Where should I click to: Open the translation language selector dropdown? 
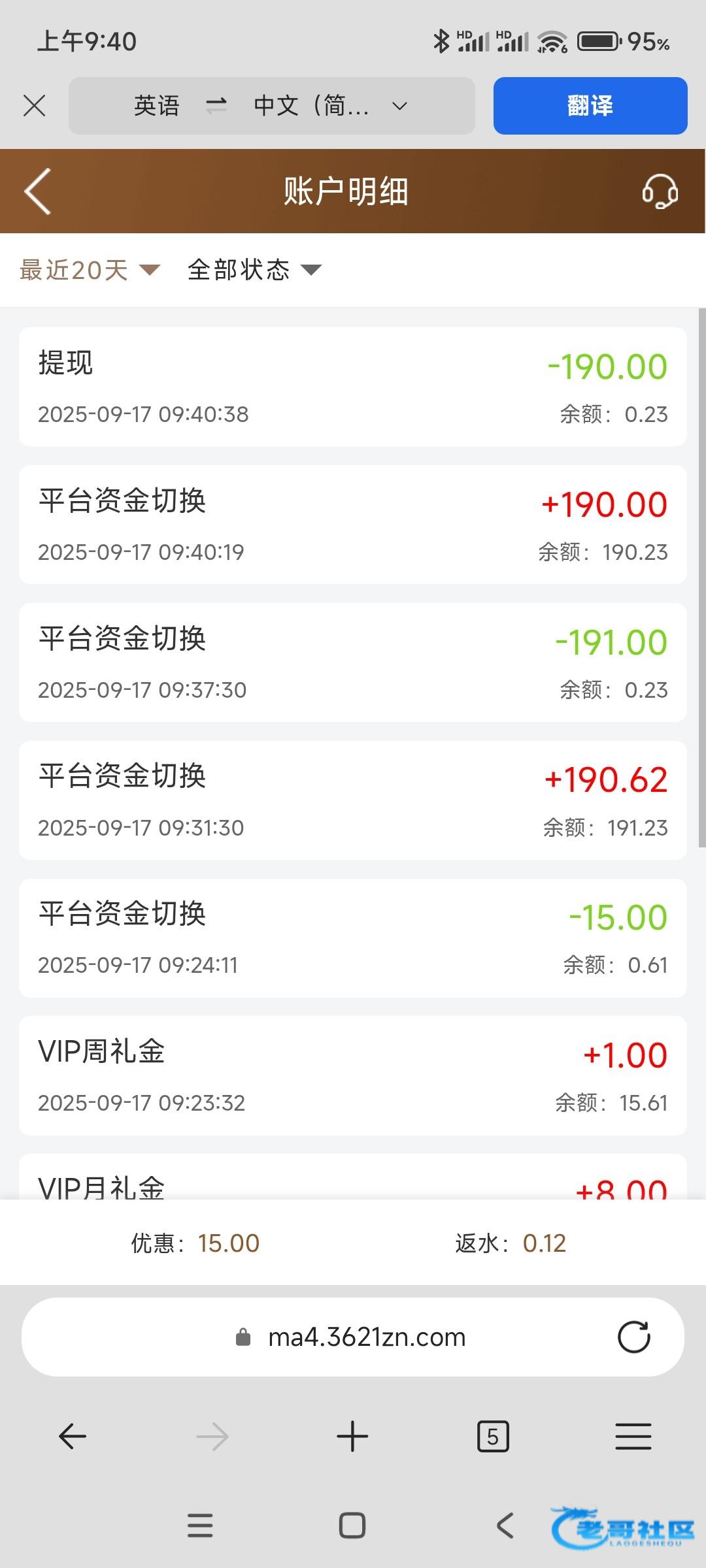click(271, 106)
